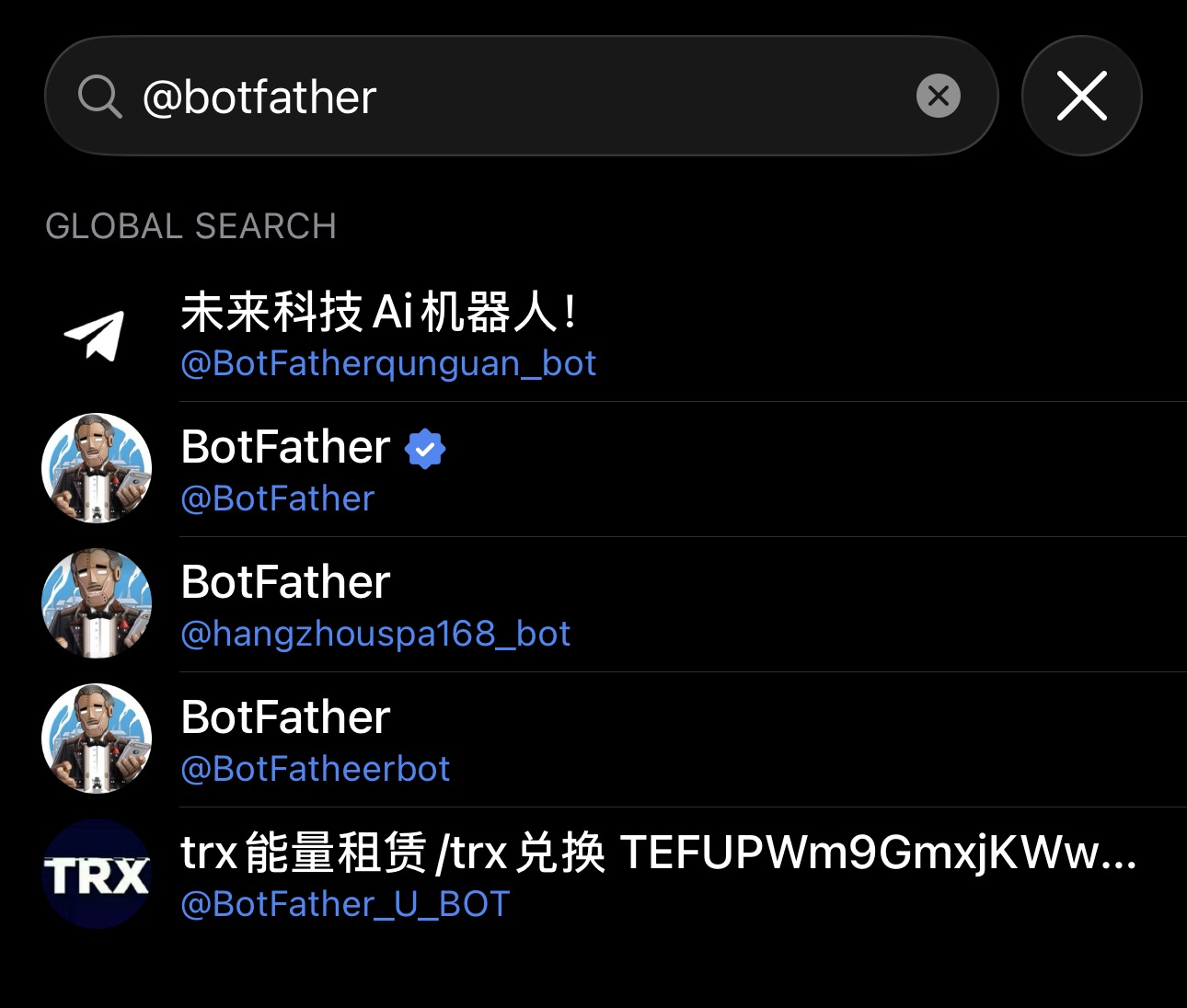The width and height of the screenshot is (1187, 1008).
Task: Open the @hangzhouspa168_bot result
Action: 589,605
